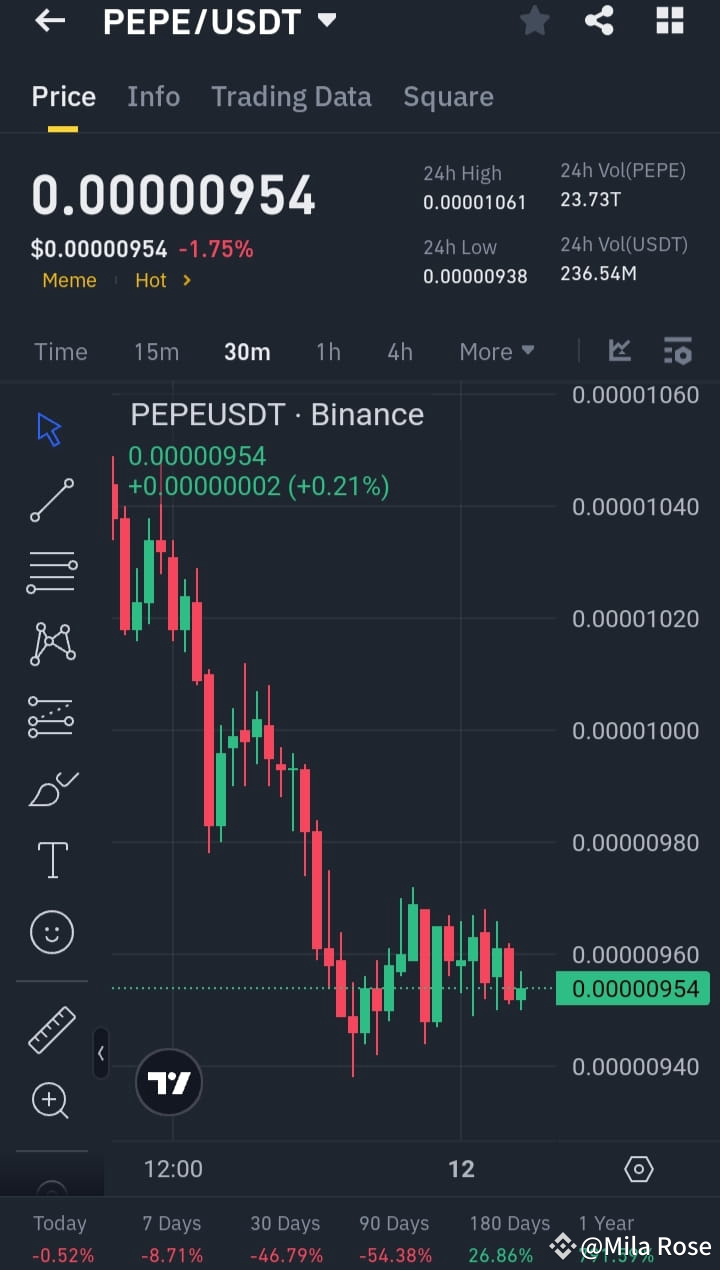
Task: Open the brush drawing tool
Action: (52, 788)
